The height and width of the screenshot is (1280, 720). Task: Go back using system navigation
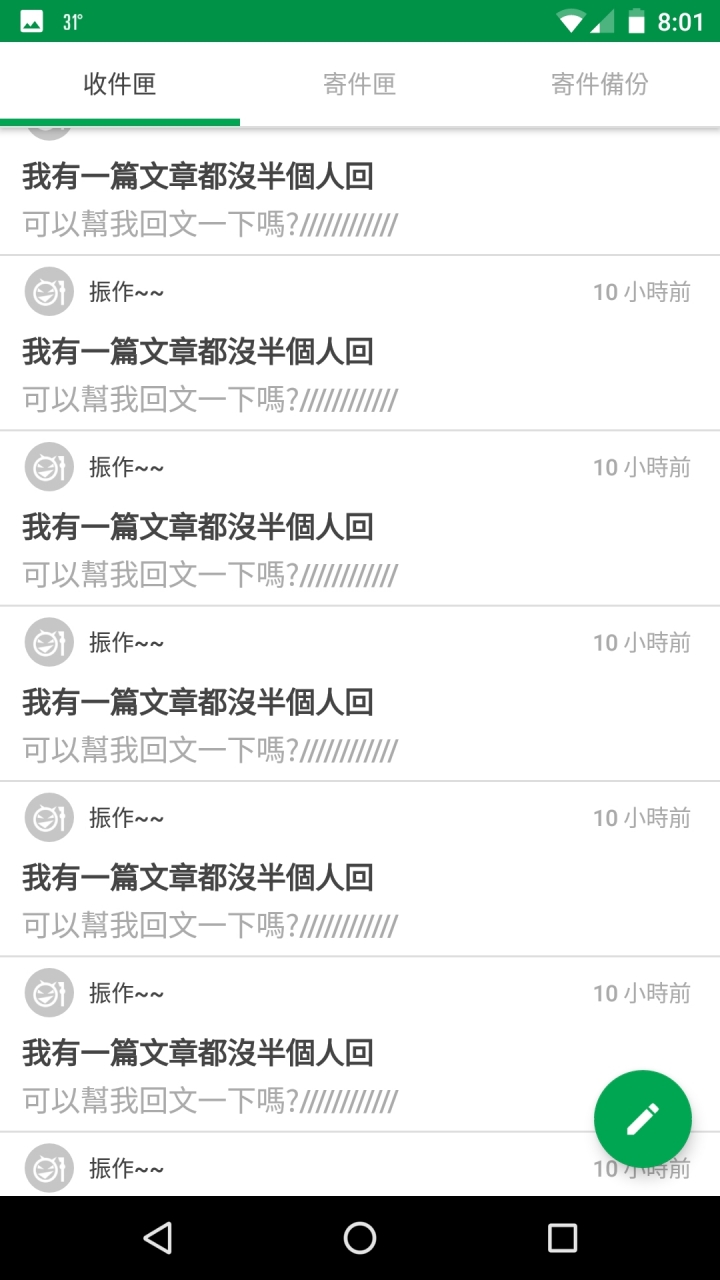click(158, 1238)
